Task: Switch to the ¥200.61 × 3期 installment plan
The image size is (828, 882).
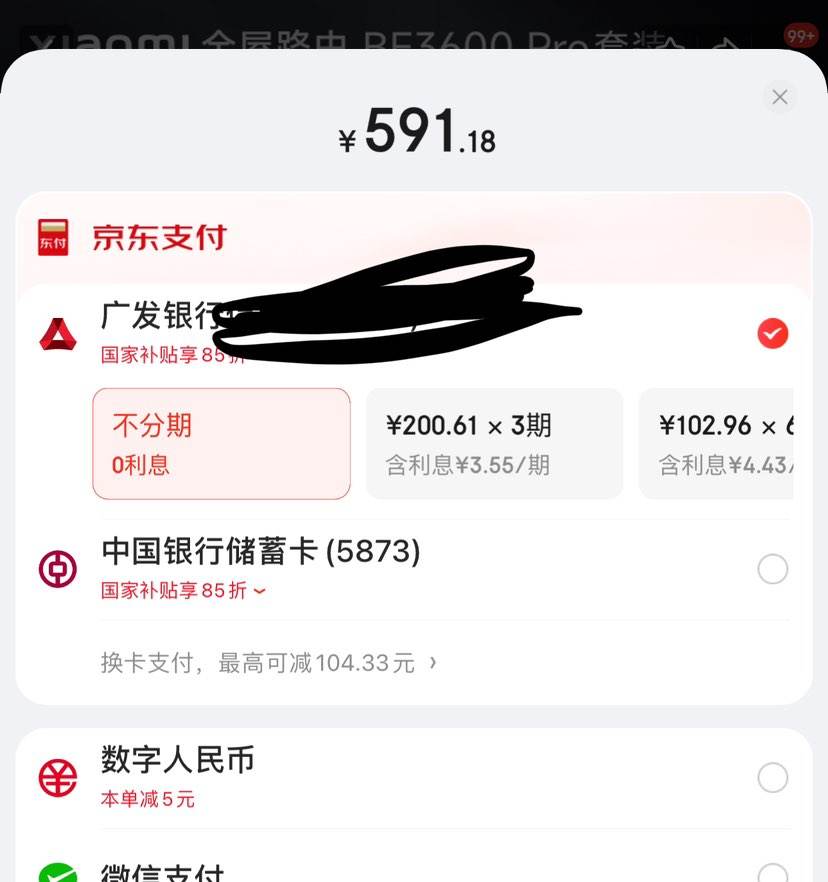Action: 494,443
